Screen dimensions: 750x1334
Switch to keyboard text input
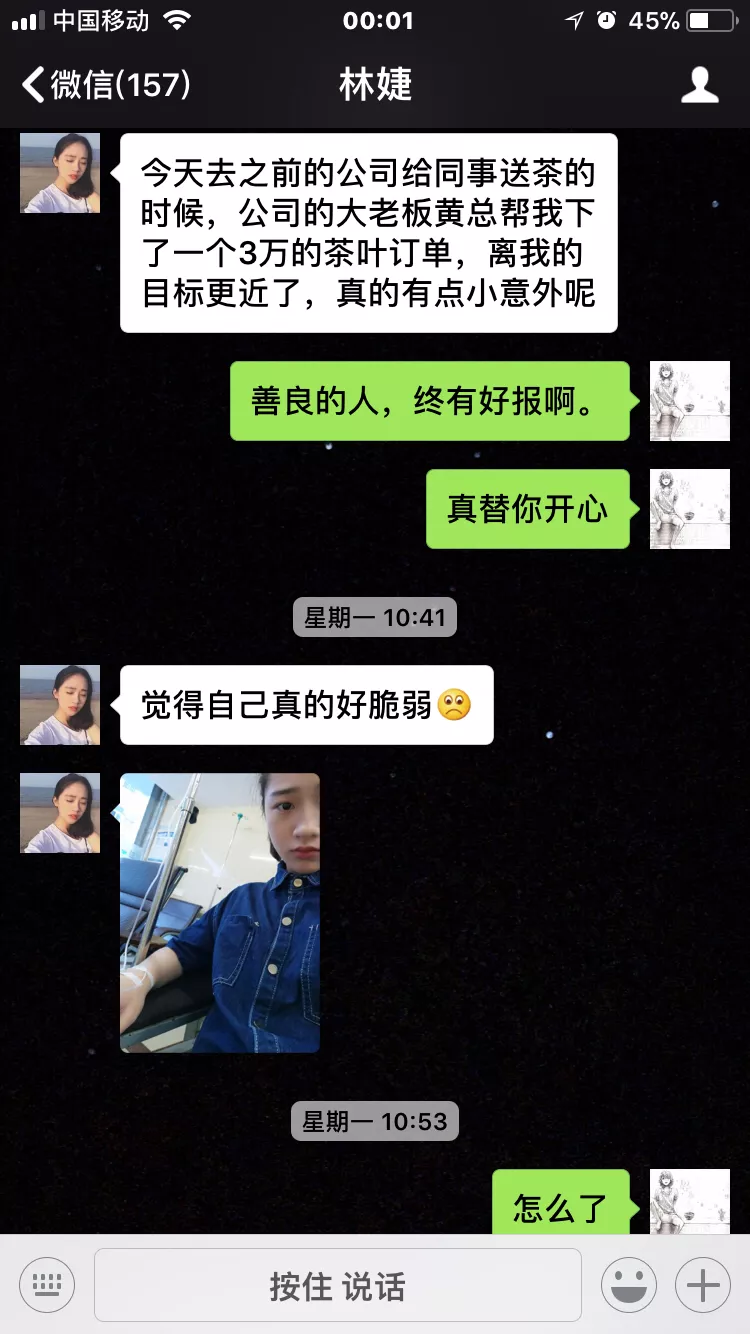(46, 1285)
